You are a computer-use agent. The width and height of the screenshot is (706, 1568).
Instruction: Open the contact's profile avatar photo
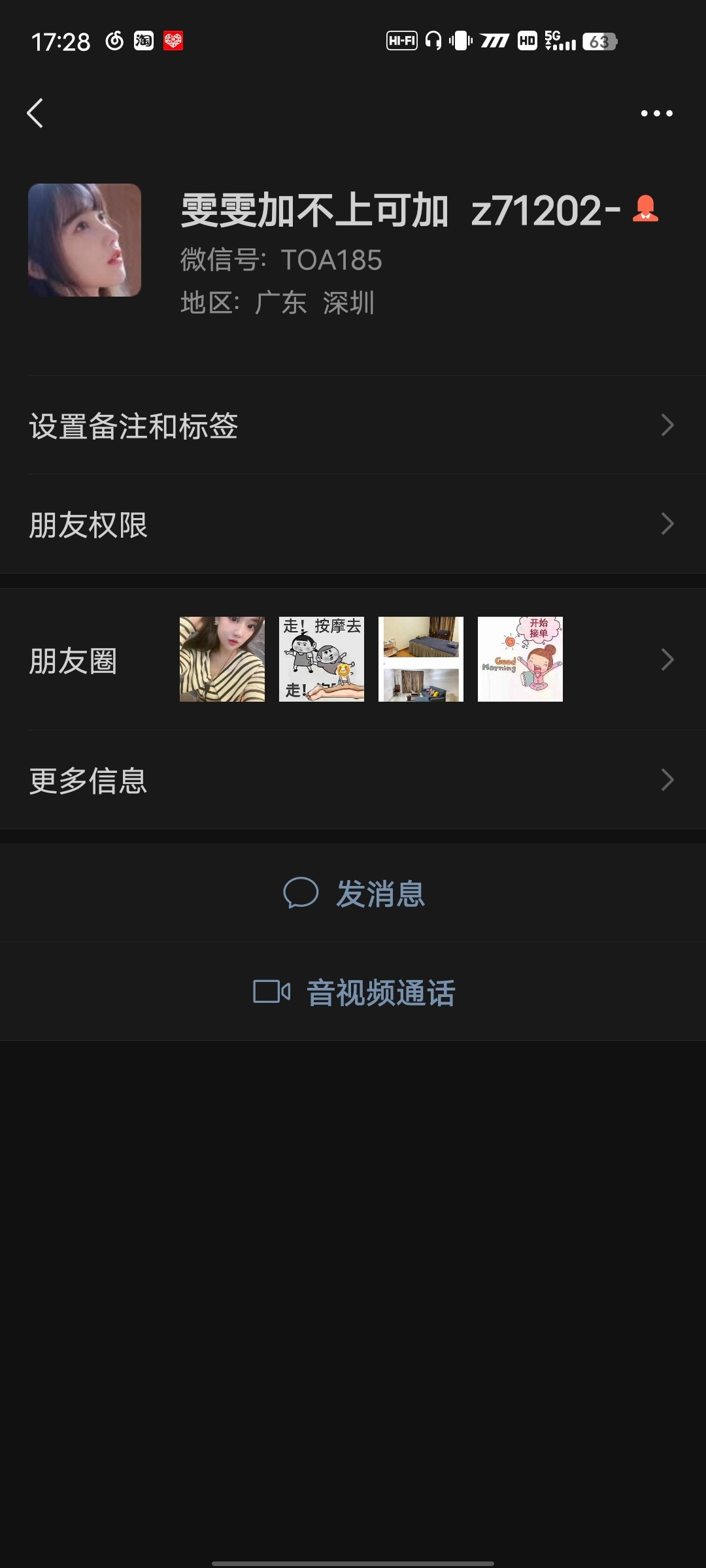coord(86,240)
